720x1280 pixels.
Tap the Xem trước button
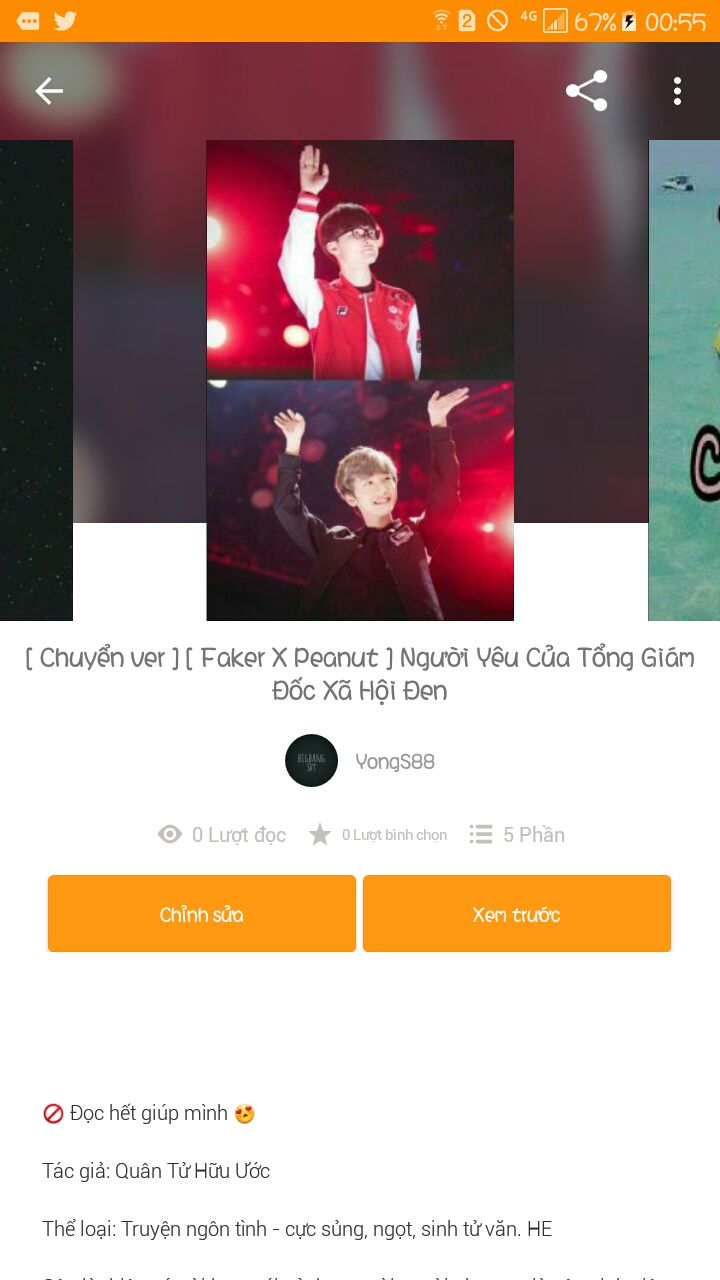coord(516,914)
